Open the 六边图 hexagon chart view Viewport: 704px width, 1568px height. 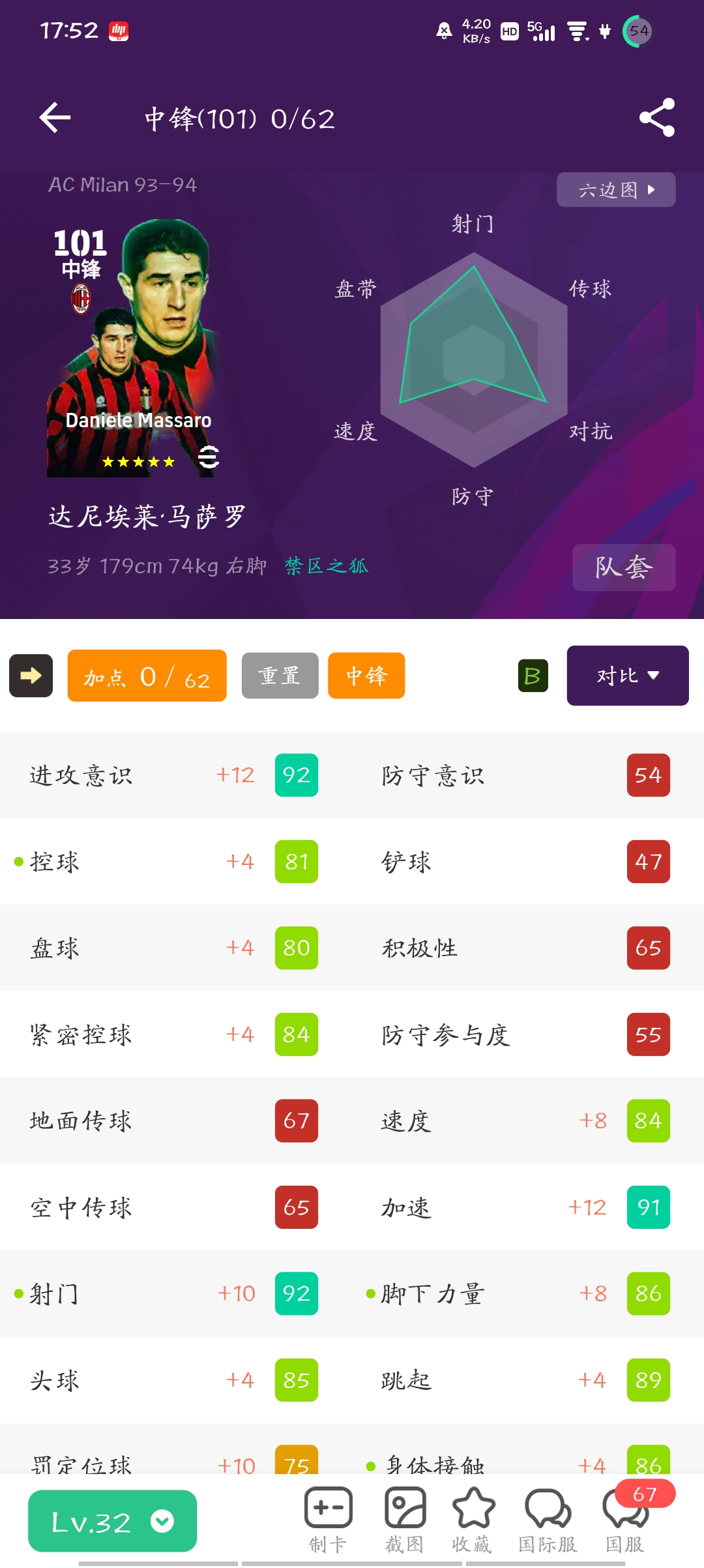coord(616,190)
